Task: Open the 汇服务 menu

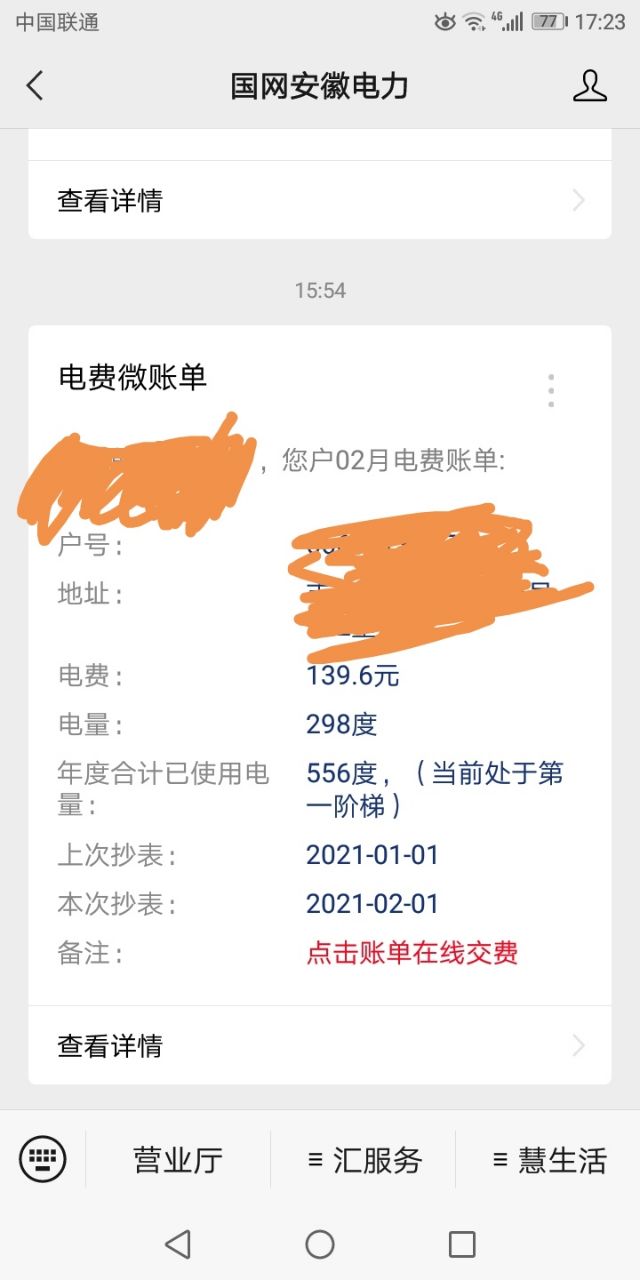Action: click(x=364, y=1160)
